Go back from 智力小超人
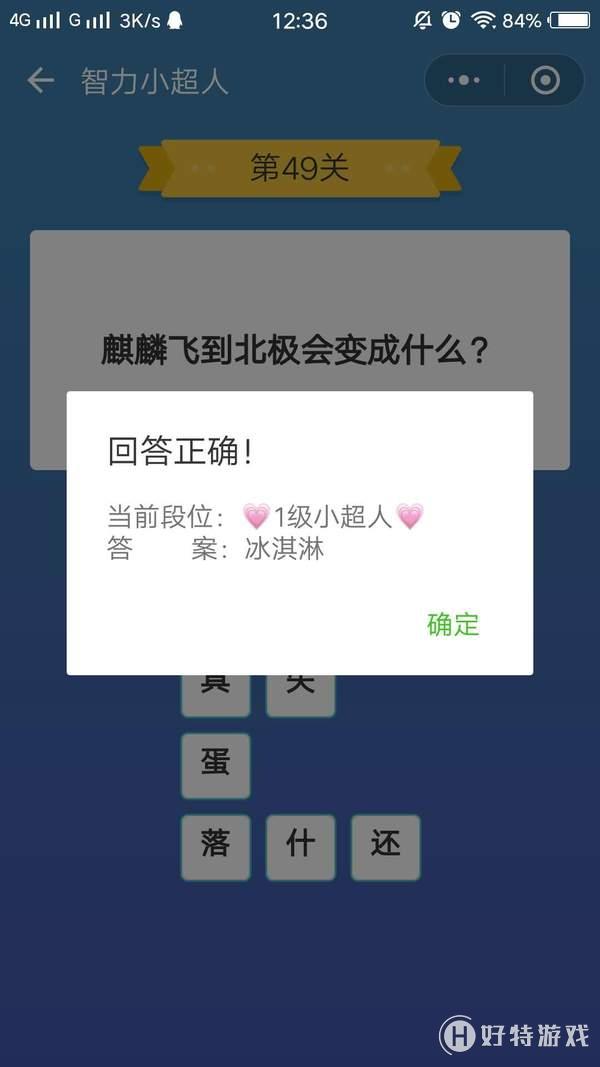This screenshot has width=600, height=1067. tap(40, 81)
